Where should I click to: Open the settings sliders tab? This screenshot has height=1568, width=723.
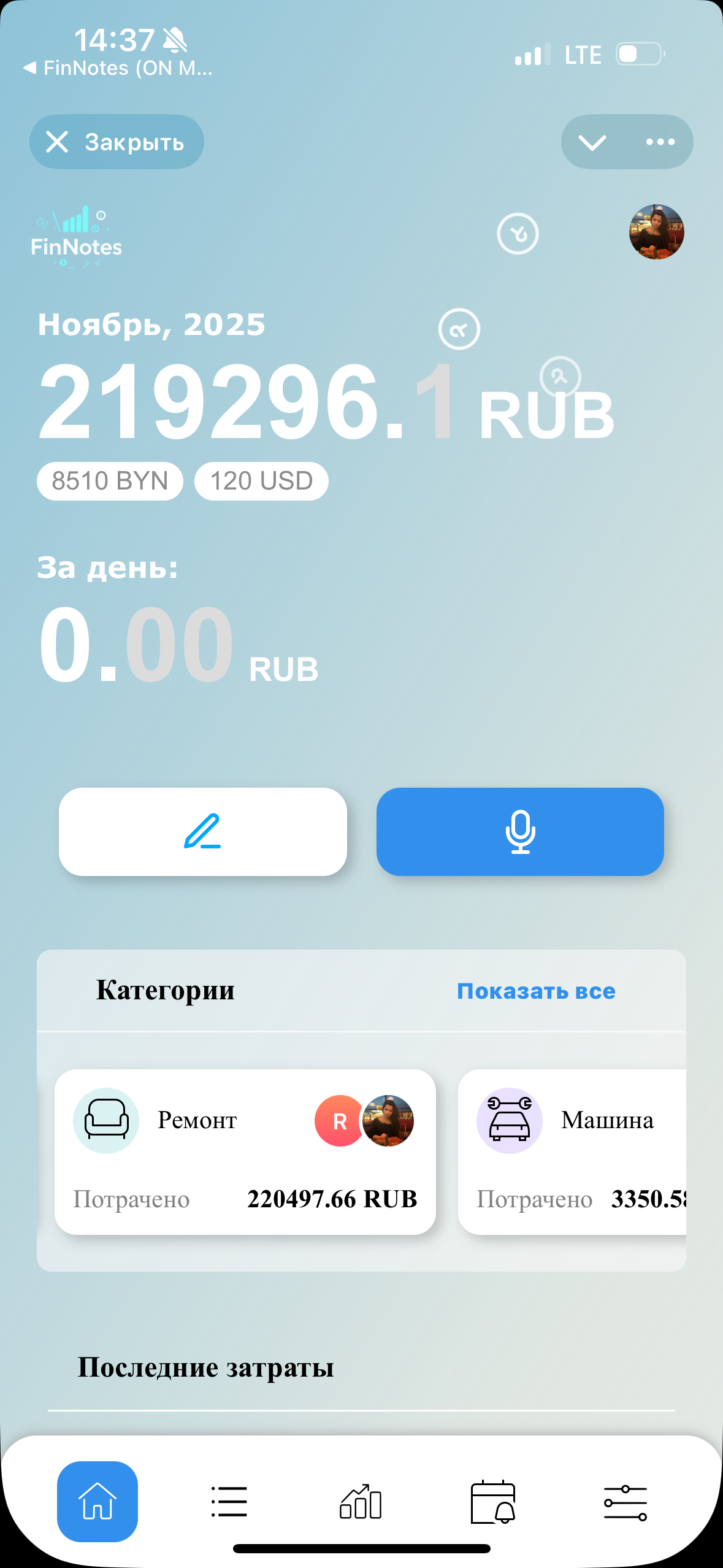click(x=625, y=1501)
